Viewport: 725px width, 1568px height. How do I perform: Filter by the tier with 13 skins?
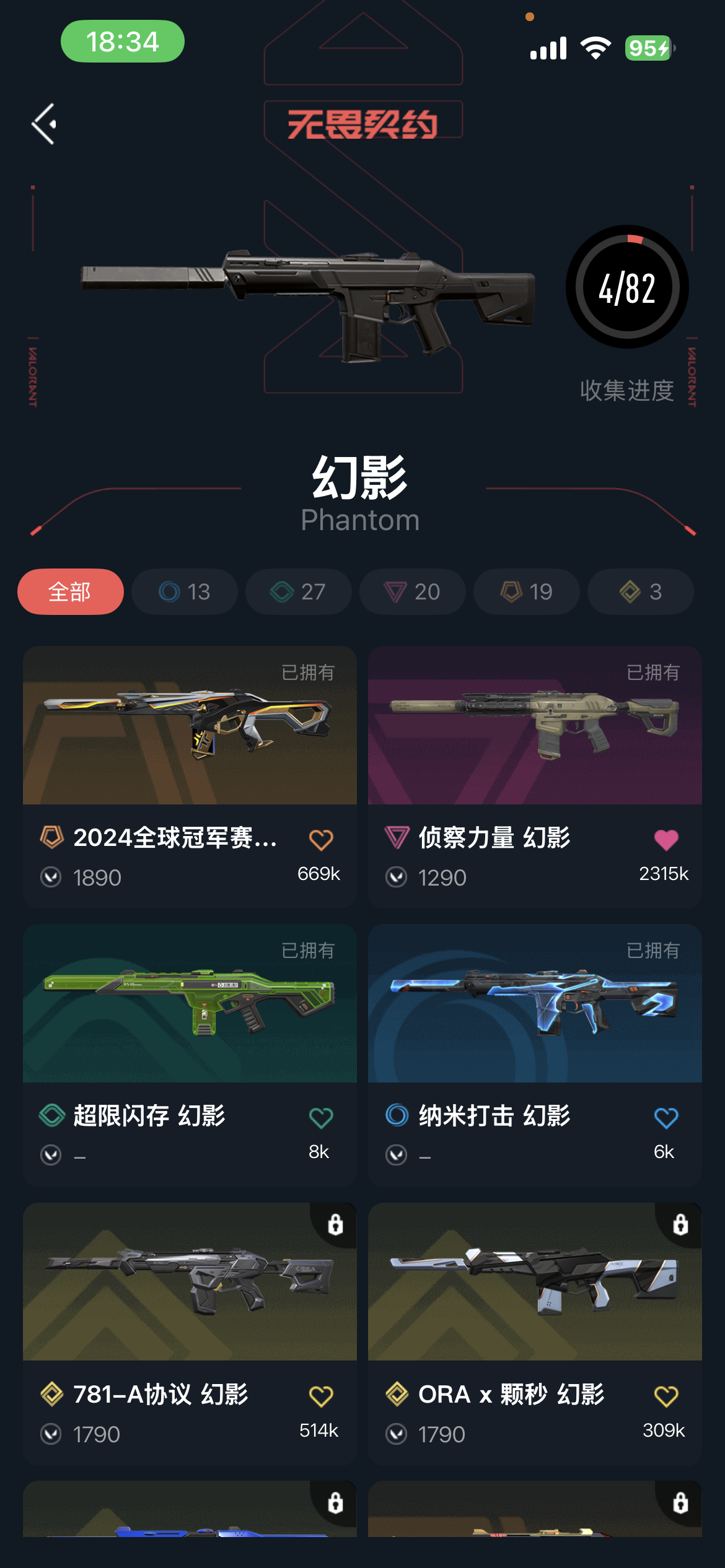tap(185, 591)
